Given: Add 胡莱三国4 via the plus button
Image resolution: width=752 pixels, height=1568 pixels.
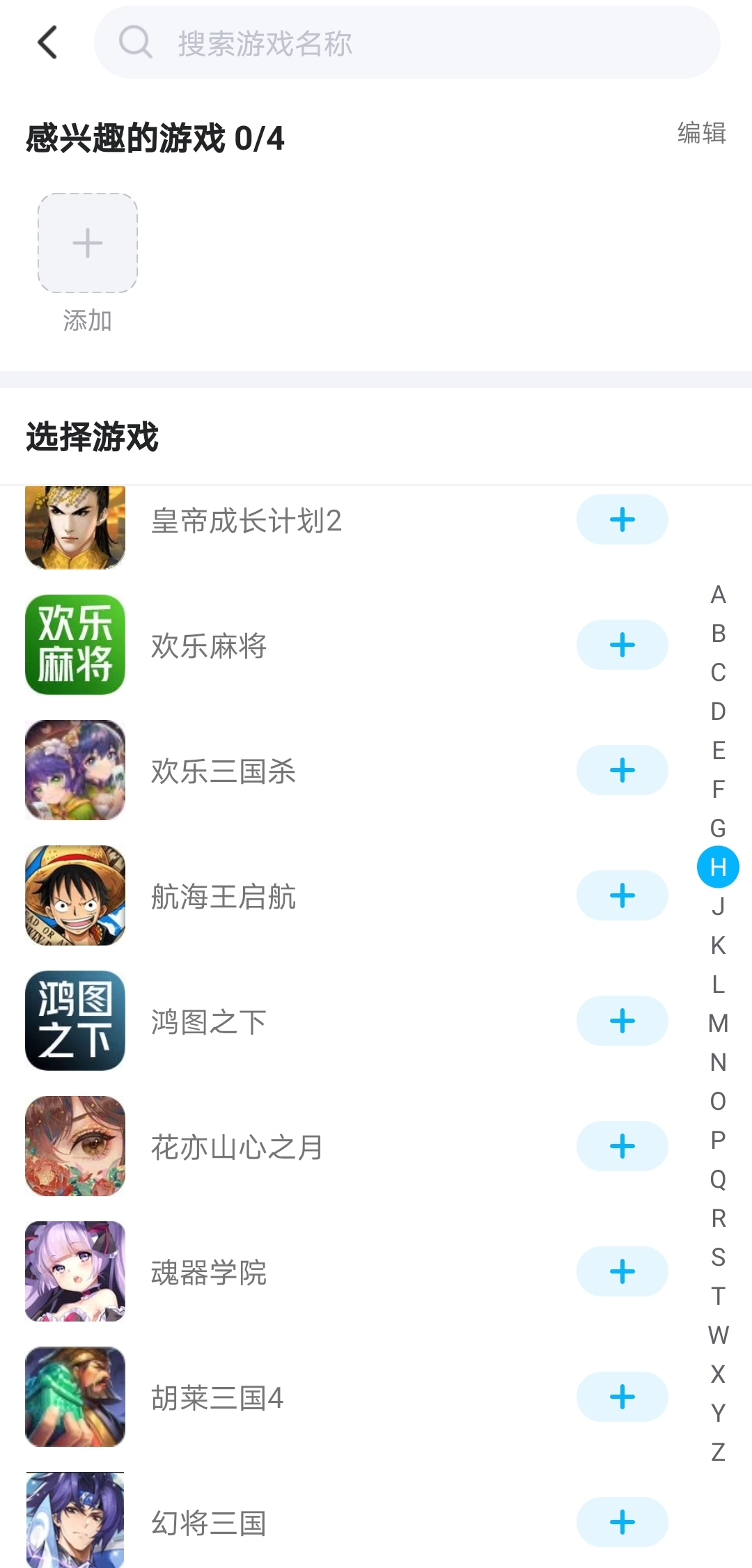Looking at the screenshot, I should 622,1397.
